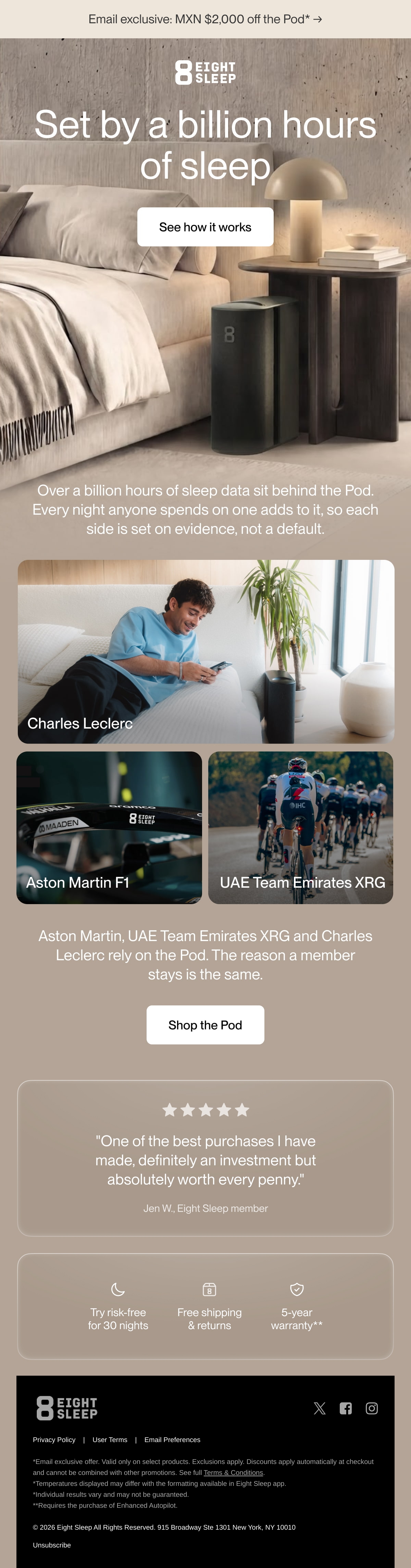
Task: Open the UAE Team Emirates XRG card
Action: pos(301,827)
